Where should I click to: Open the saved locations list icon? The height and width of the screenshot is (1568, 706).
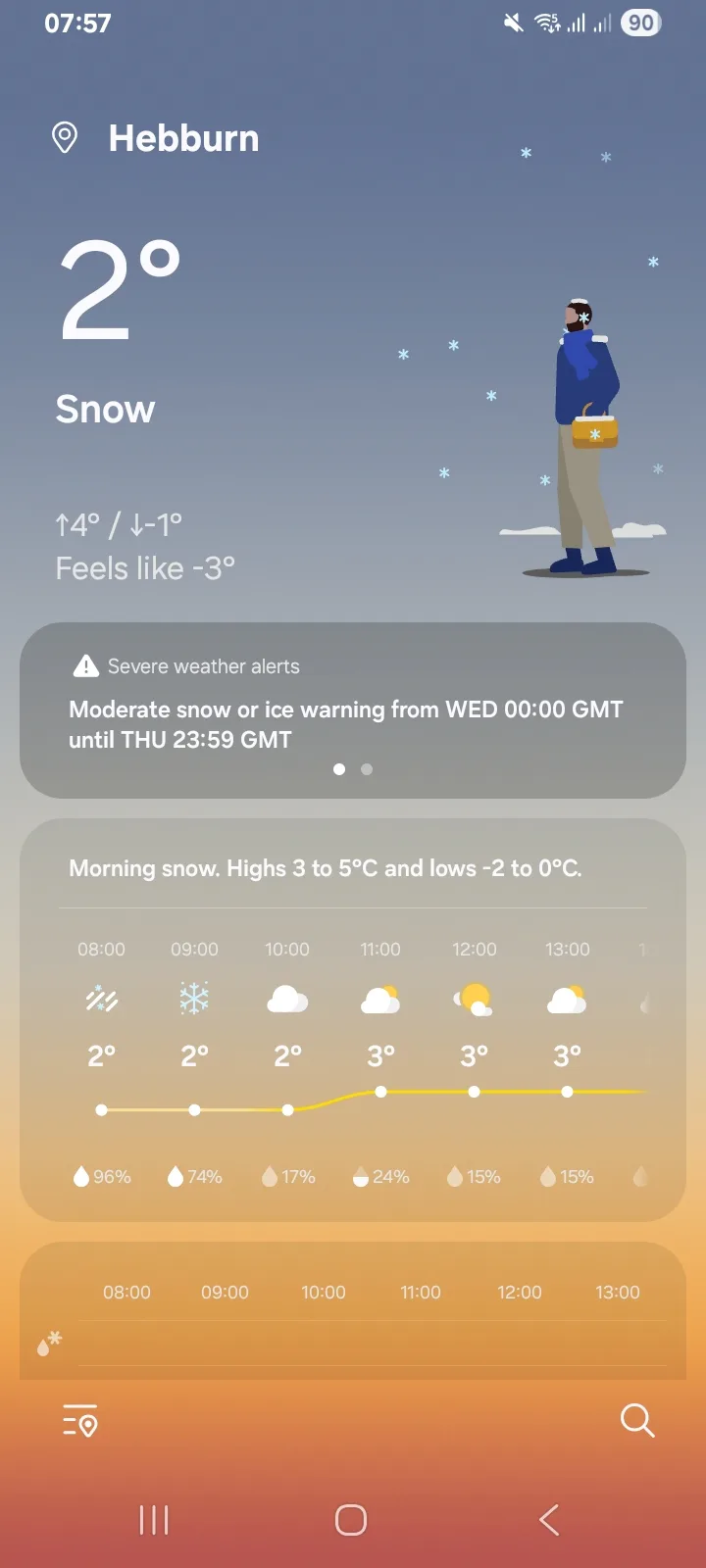(x=80, y=1420)
